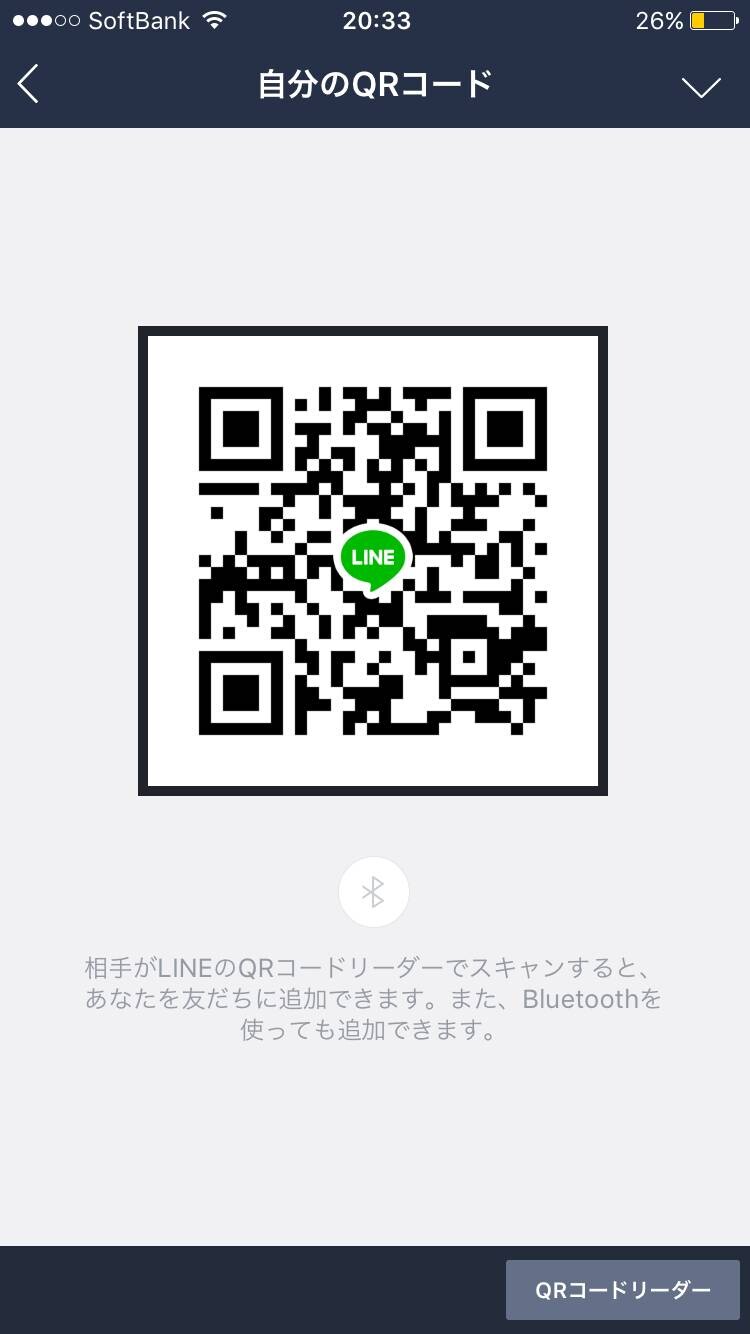The width and height of the screenshot is (750, 1334).
Task: Go back using the header arrow
Action: click(x=28, y=85)
